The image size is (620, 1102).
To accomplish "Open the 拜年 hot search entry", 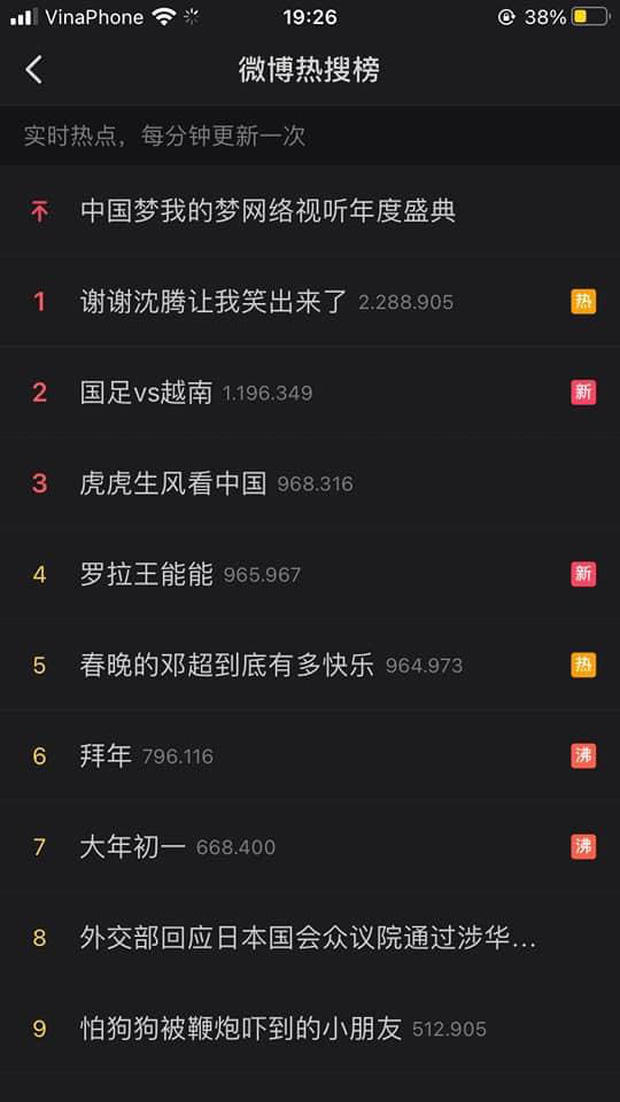I will pos(106,756).
